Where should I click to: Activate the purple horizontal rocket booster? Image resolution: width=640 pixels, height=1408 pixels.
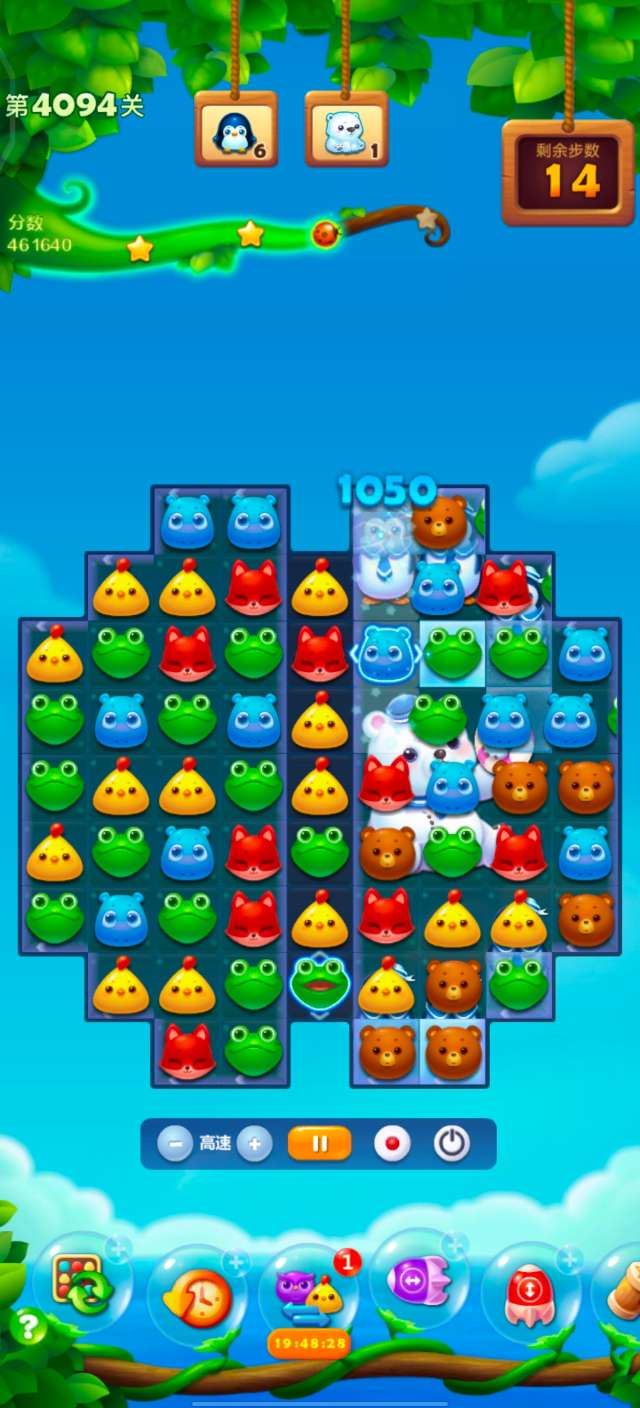[x=420, y=1282]
